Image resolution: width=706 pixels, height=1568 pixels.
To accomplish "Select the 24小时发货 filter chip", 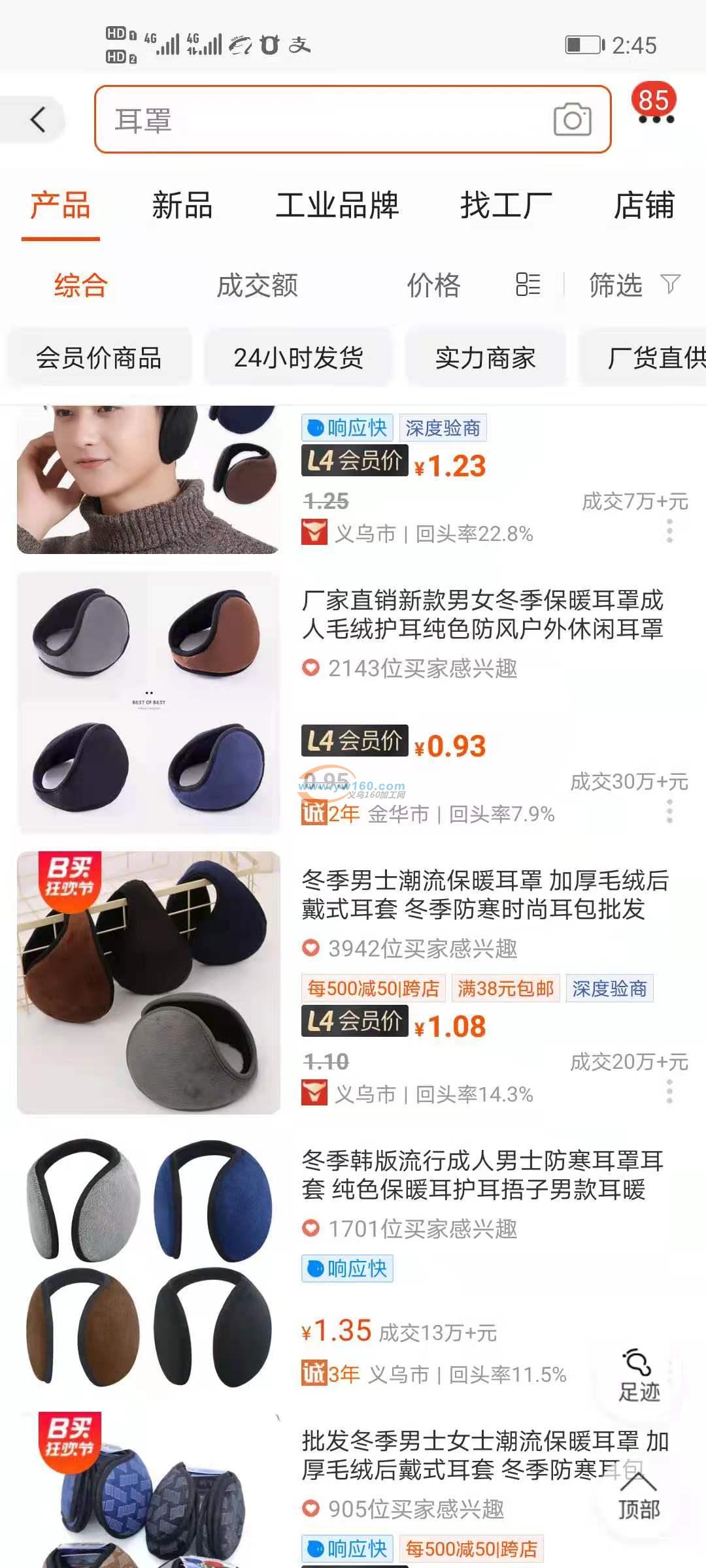I will click(x=298, y=358).
